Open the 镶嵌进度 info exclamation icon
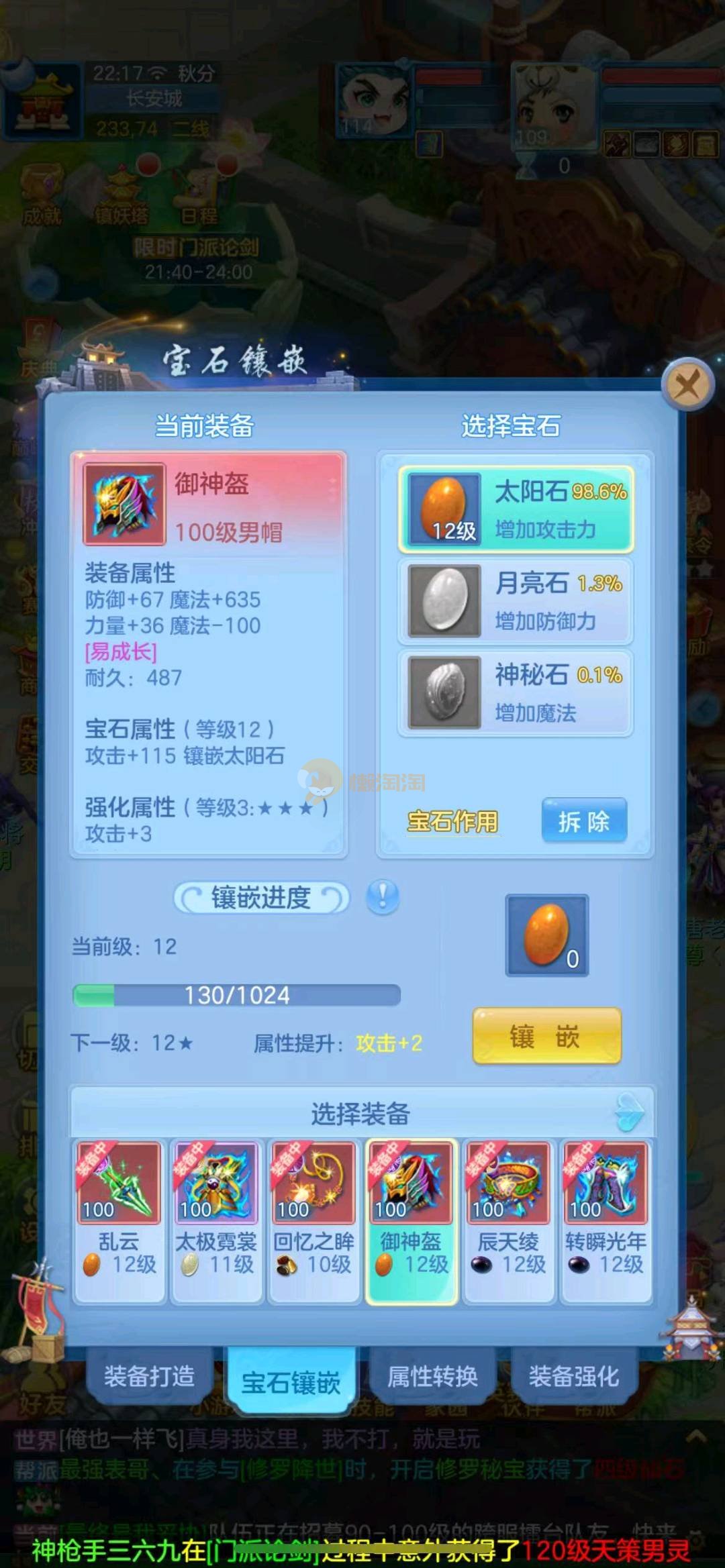Viewport: 725px width, 1568px height. (383, 897)
